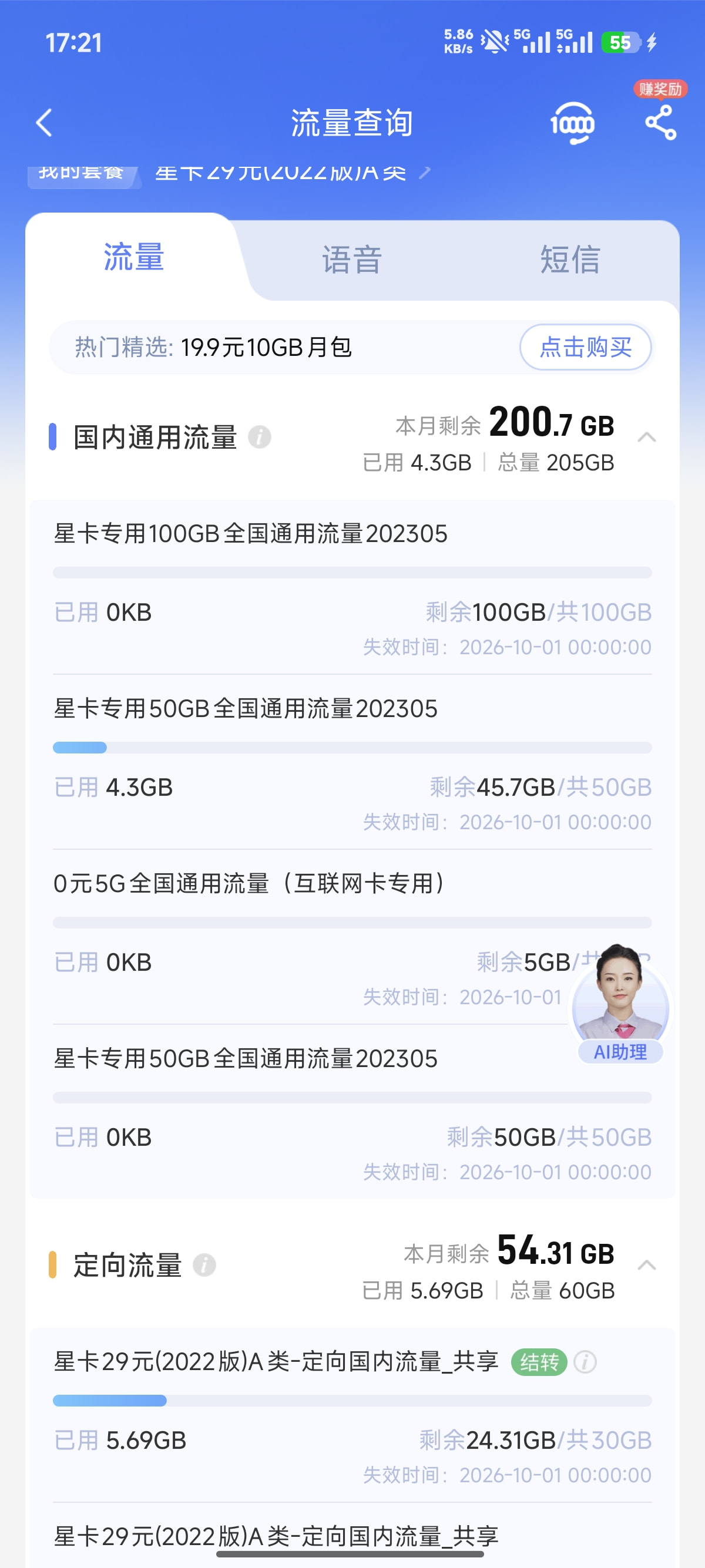The width and height of the screenshot is (705, 1568).
Task: Open info icon beside 定向流量
Action: 204,1265
